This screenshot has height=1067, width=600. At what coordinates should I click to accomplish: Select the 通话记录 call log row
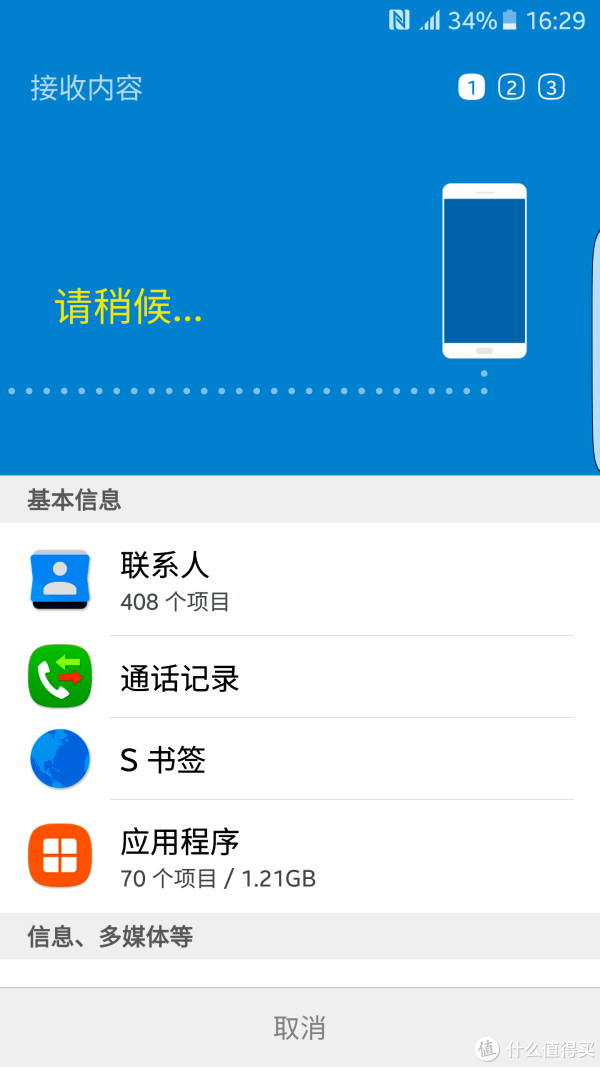click(x=300, y=678)
